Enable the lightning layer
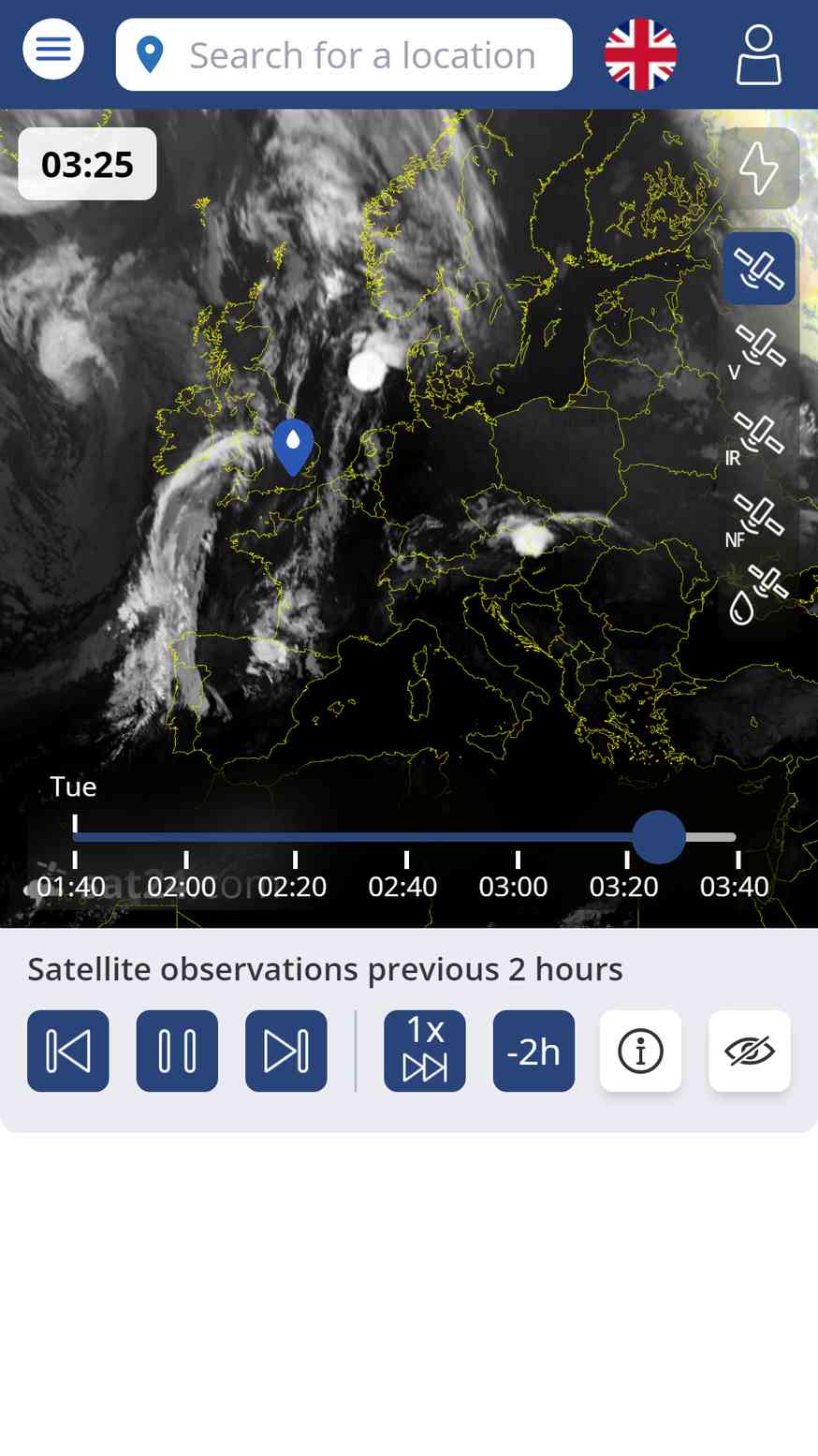 tap(759, 169)
